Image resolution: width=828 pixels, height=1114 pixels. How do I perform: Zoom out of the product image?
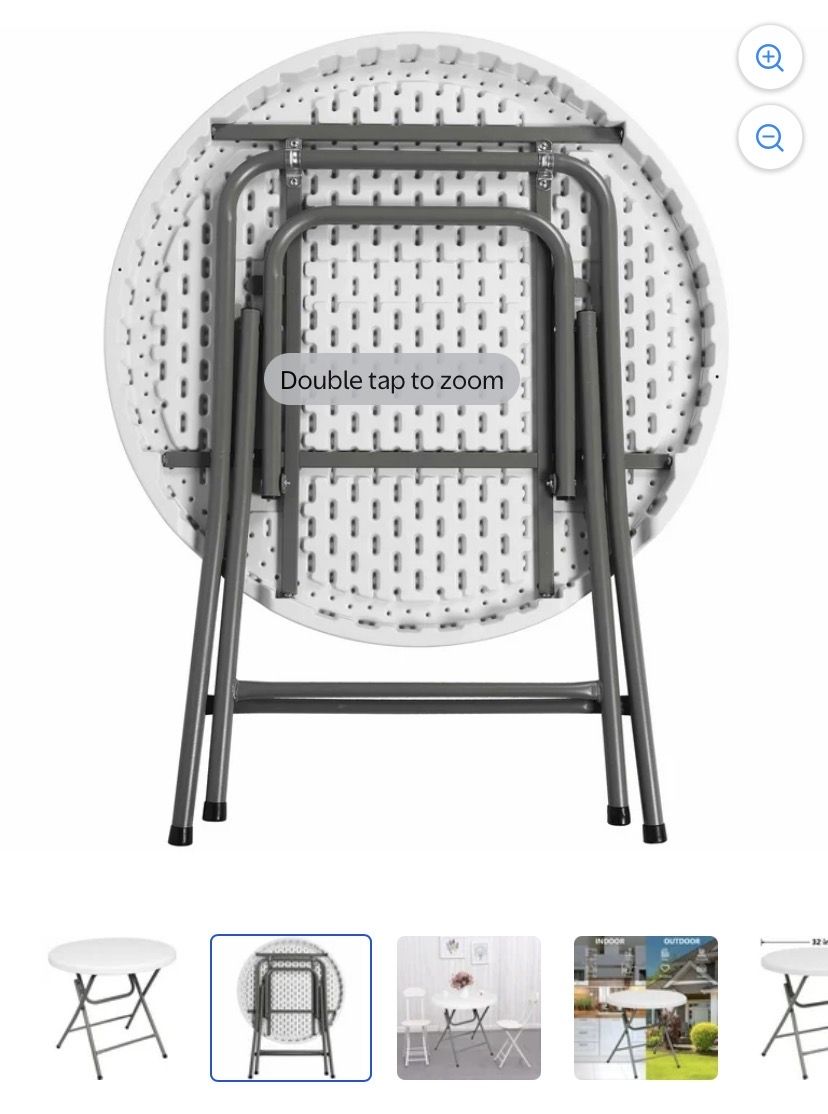(769, 138)
